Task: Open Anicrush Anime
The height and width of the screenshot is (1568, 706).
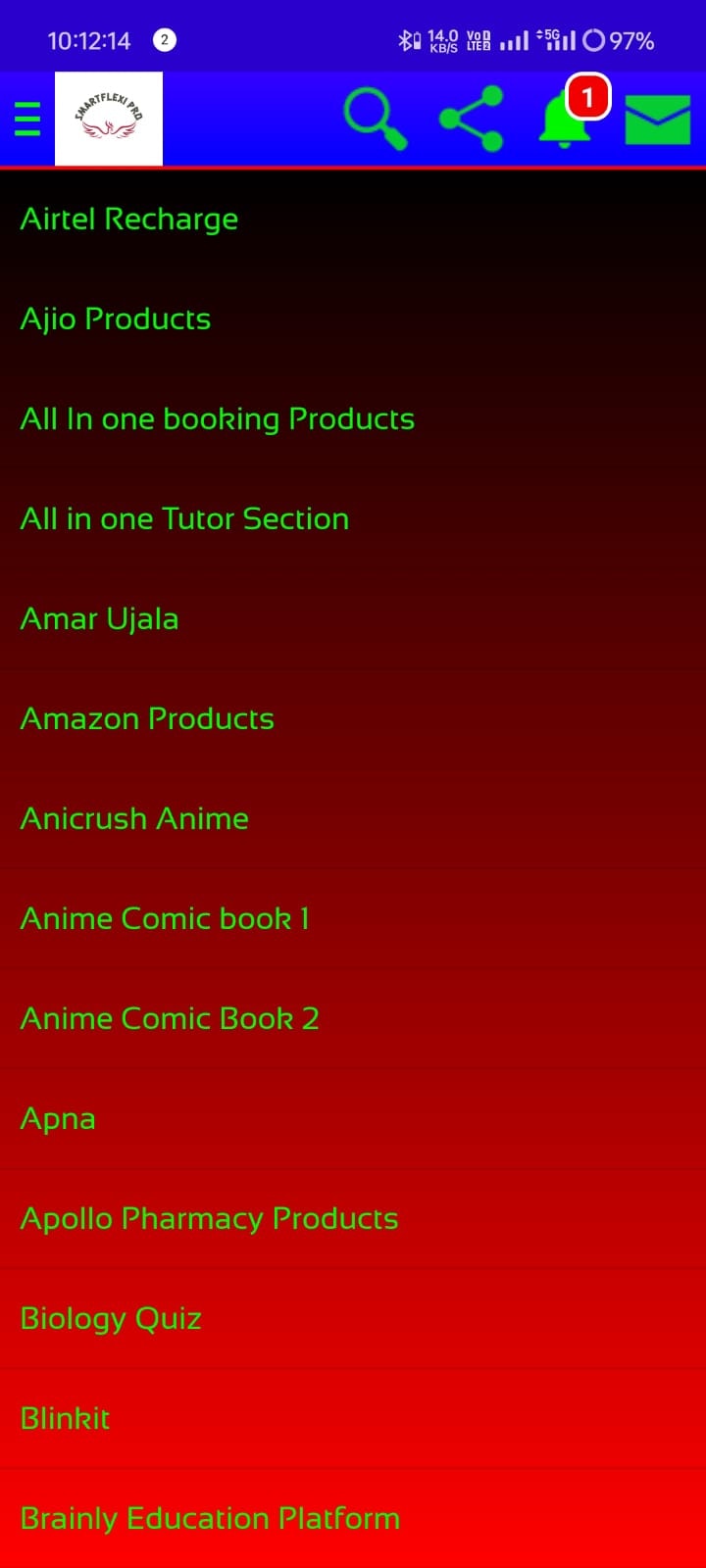Action: coord(134,819)
